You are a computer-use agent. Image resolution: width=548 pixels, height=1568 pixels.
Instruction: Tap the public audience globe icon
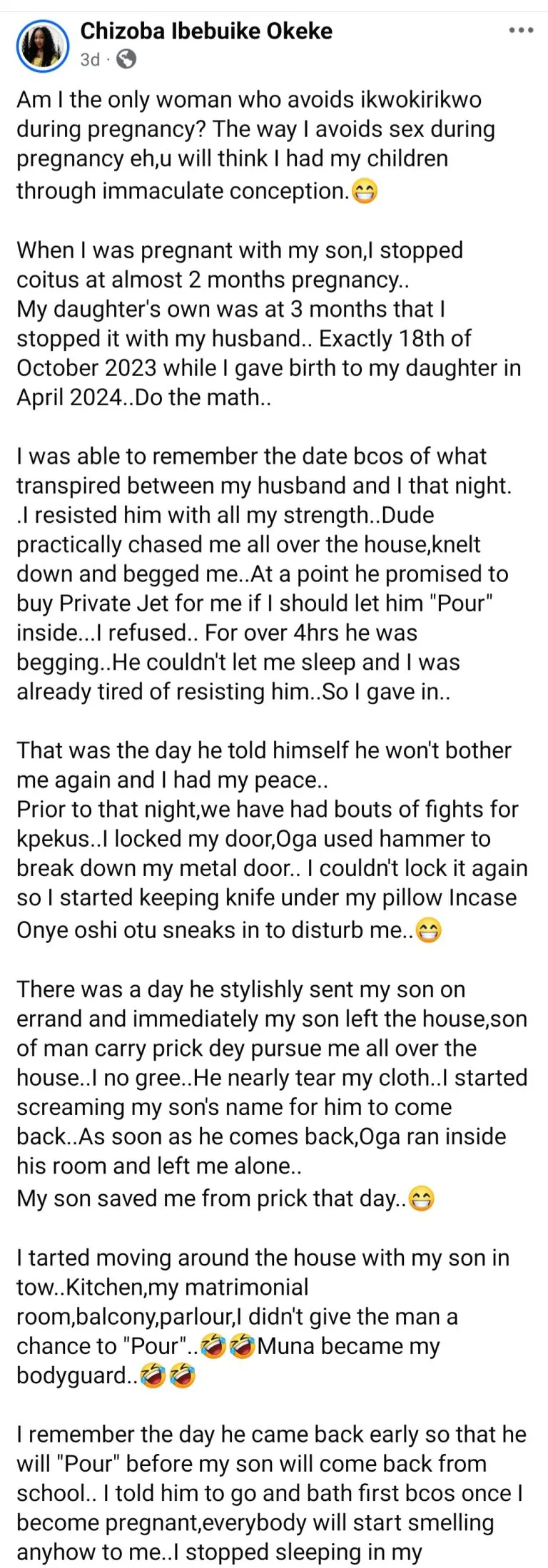pos(126,60)
